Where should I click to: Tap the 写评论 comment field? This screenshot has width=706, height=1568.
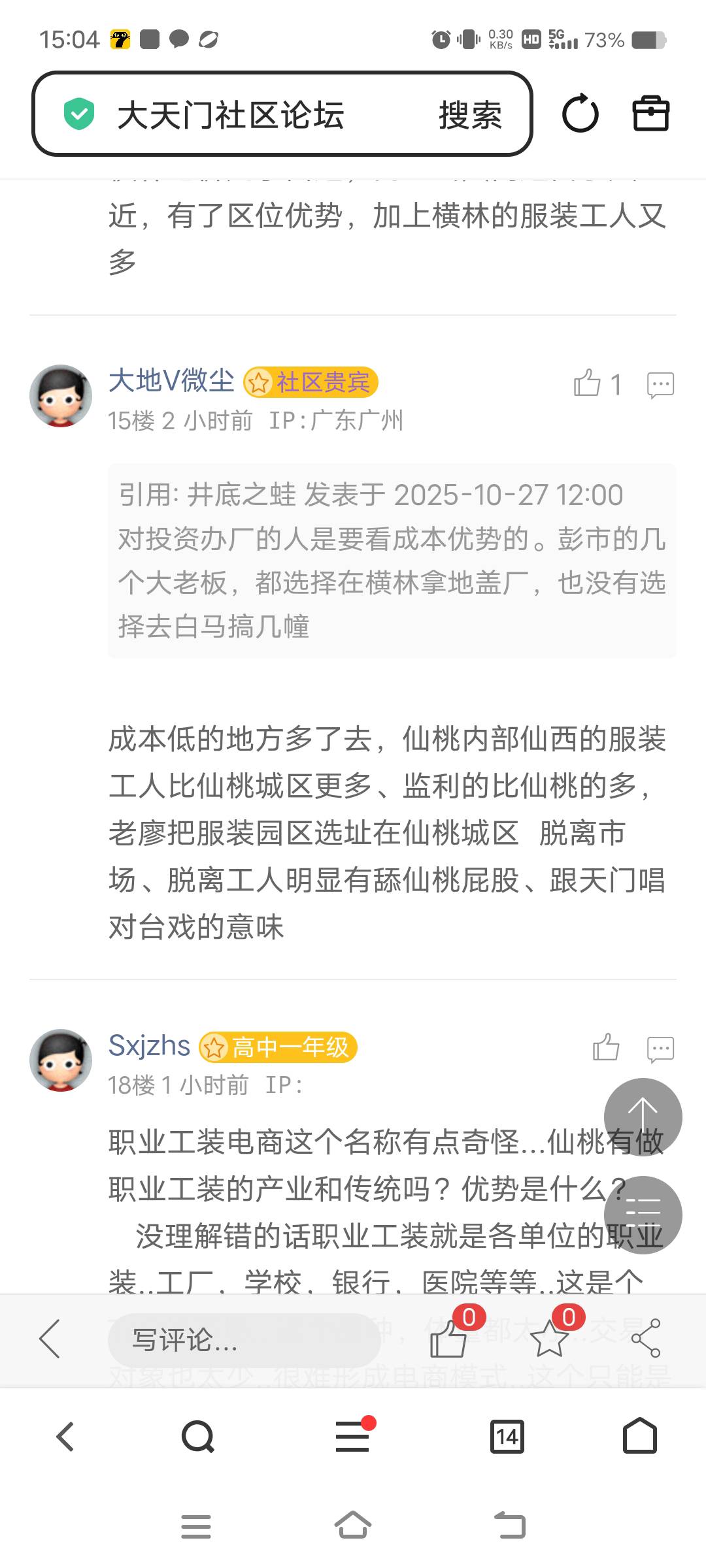pos(243,1341)
